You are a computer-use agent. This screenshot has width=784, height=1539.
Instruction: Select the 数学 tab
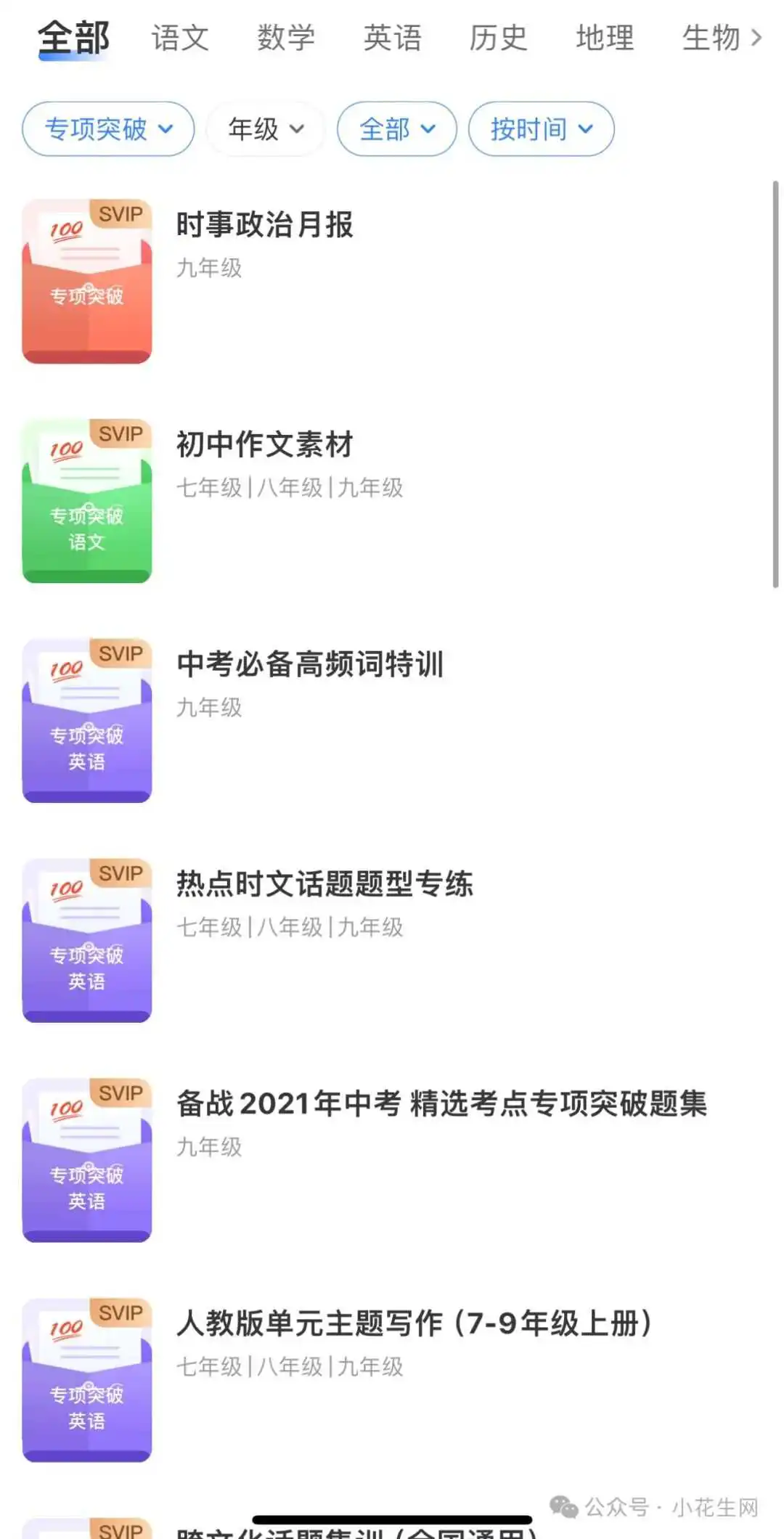click(x=286, y=38)
